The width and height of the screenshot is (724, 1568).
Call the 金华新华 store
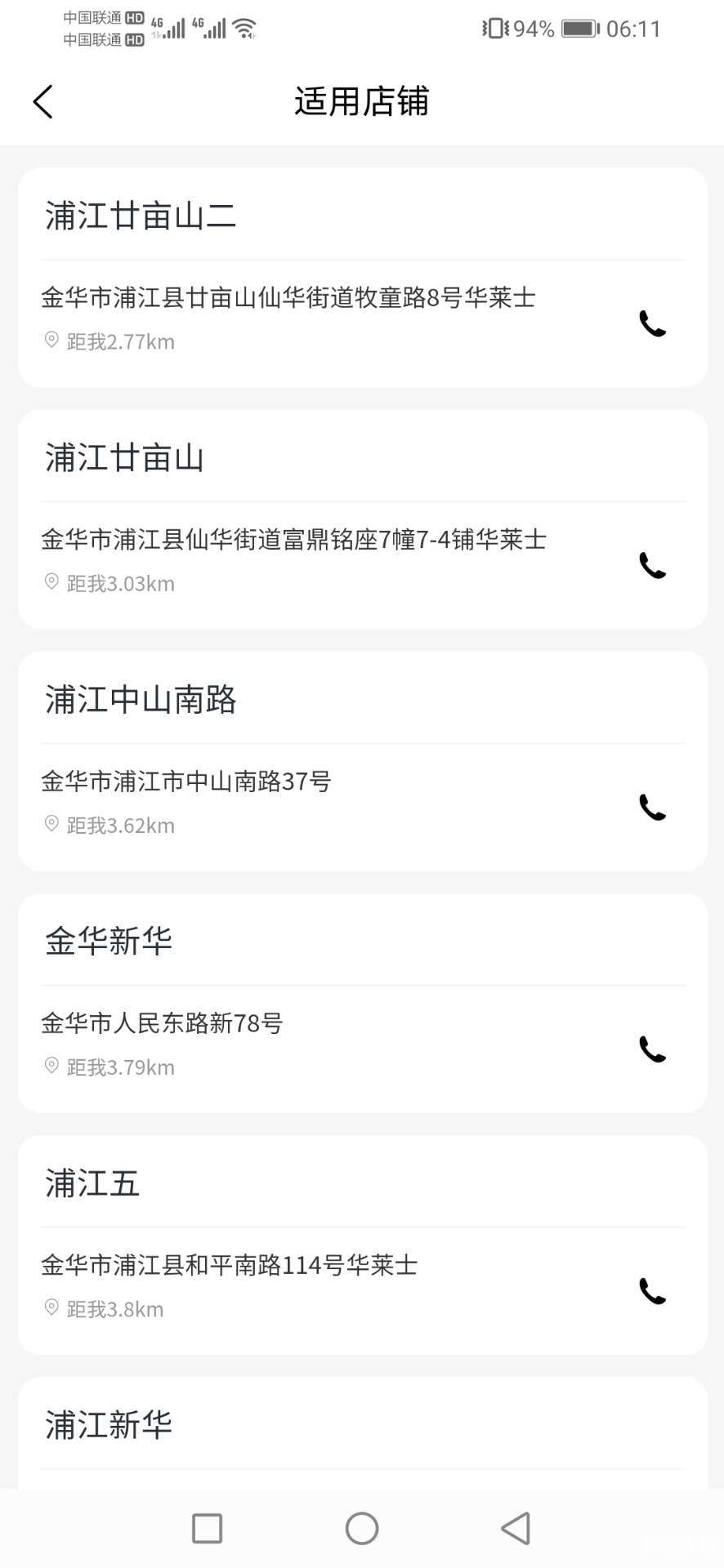click(652, 1049)
